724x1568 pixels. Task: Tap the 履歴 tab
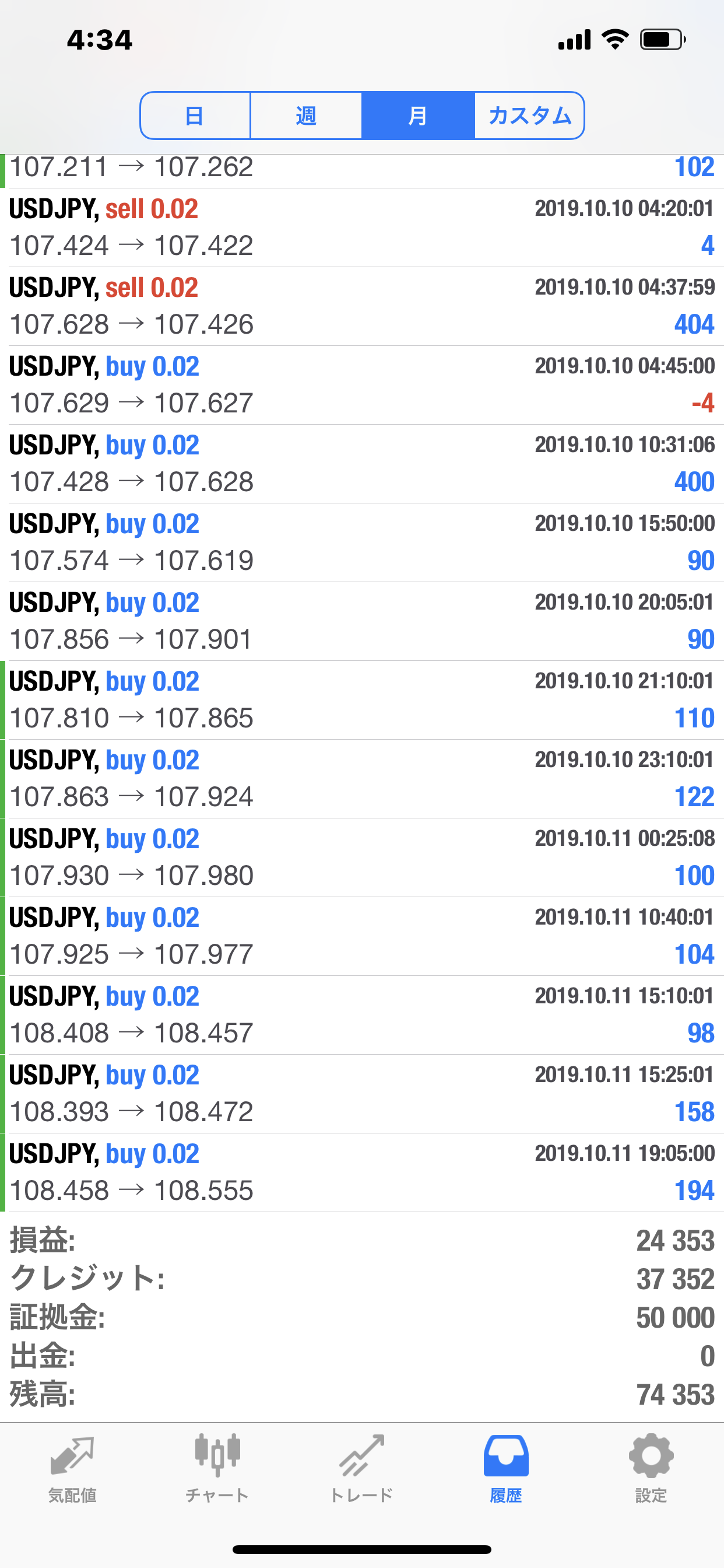coord(506,1468)
